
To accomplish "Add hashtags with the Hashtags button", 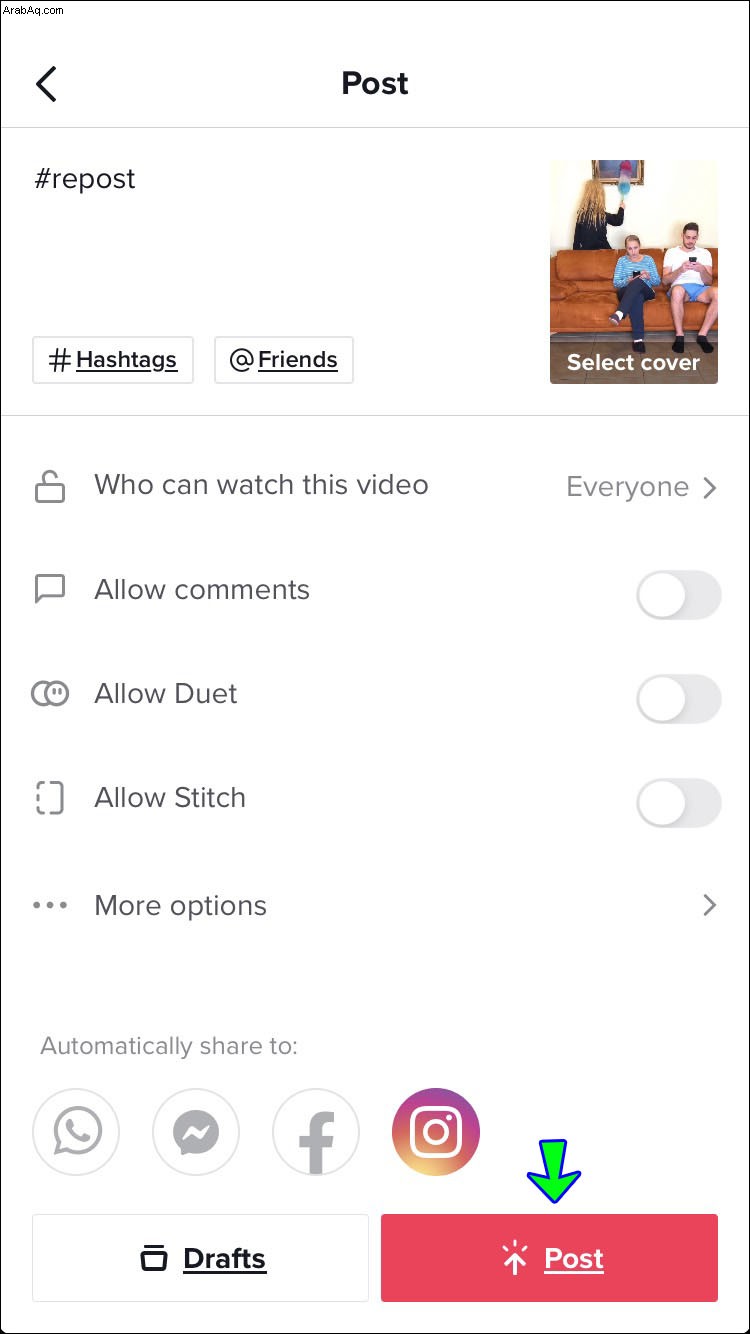I will (113, 360).
